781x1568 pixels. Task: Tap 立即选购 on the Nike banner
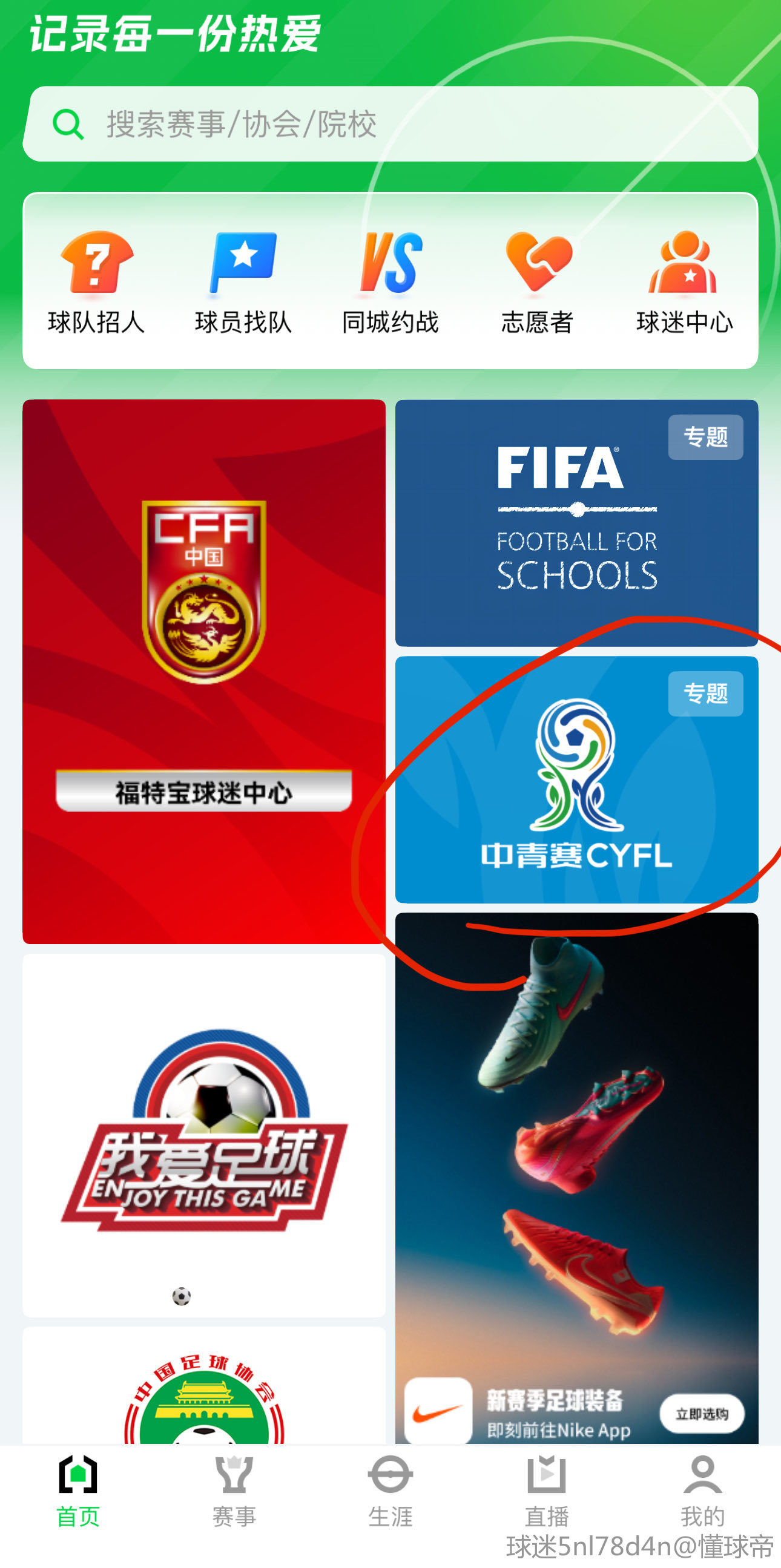point(701,1414)
